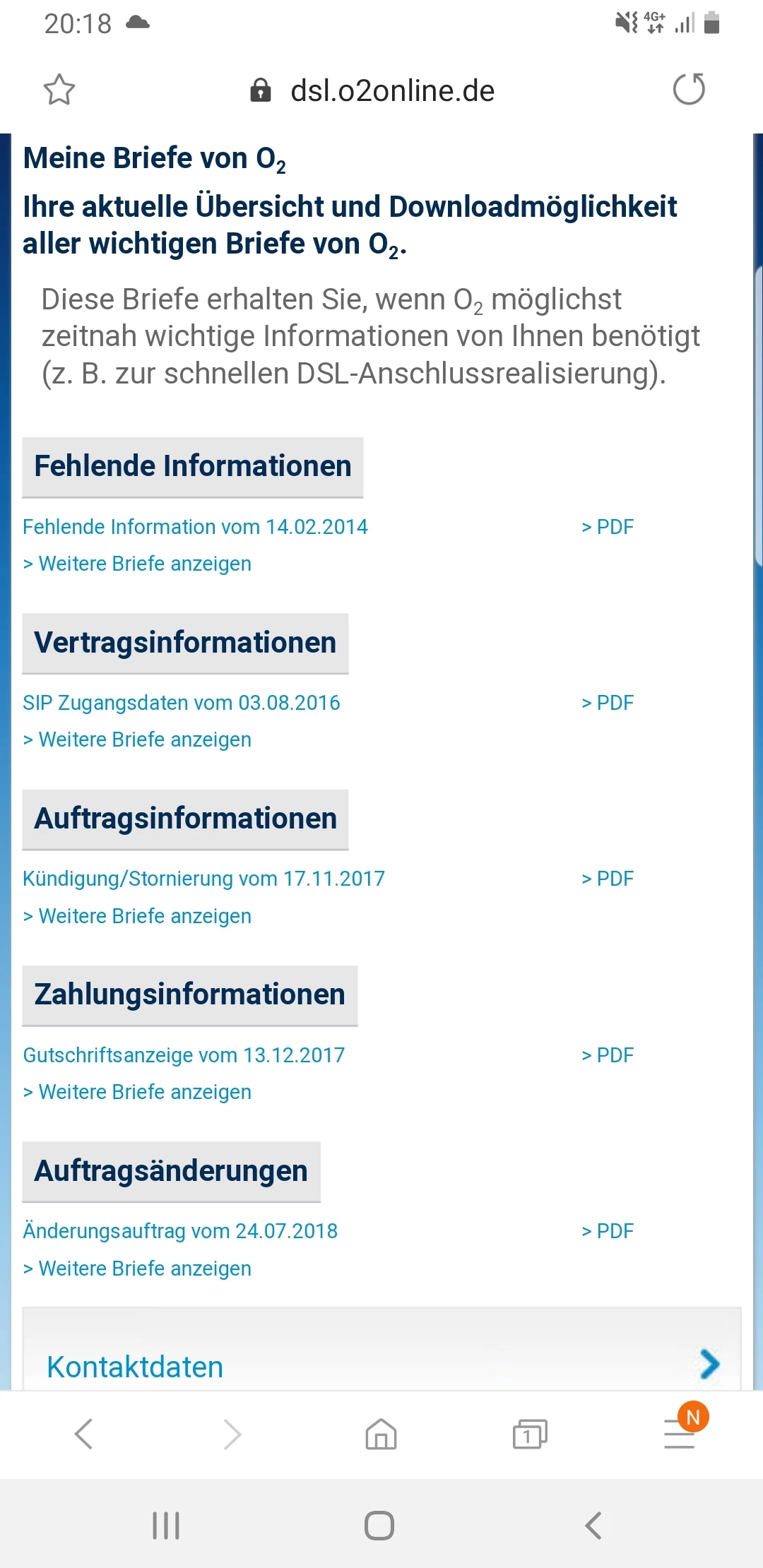763x1568 pixels.
Task: Reload the page
Action: pos(689,90)
